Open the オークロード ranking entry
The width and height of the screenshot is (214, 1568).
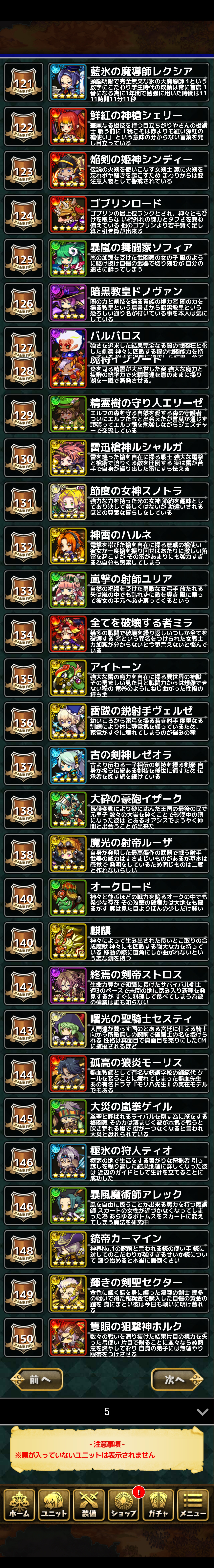pos(129,897)
